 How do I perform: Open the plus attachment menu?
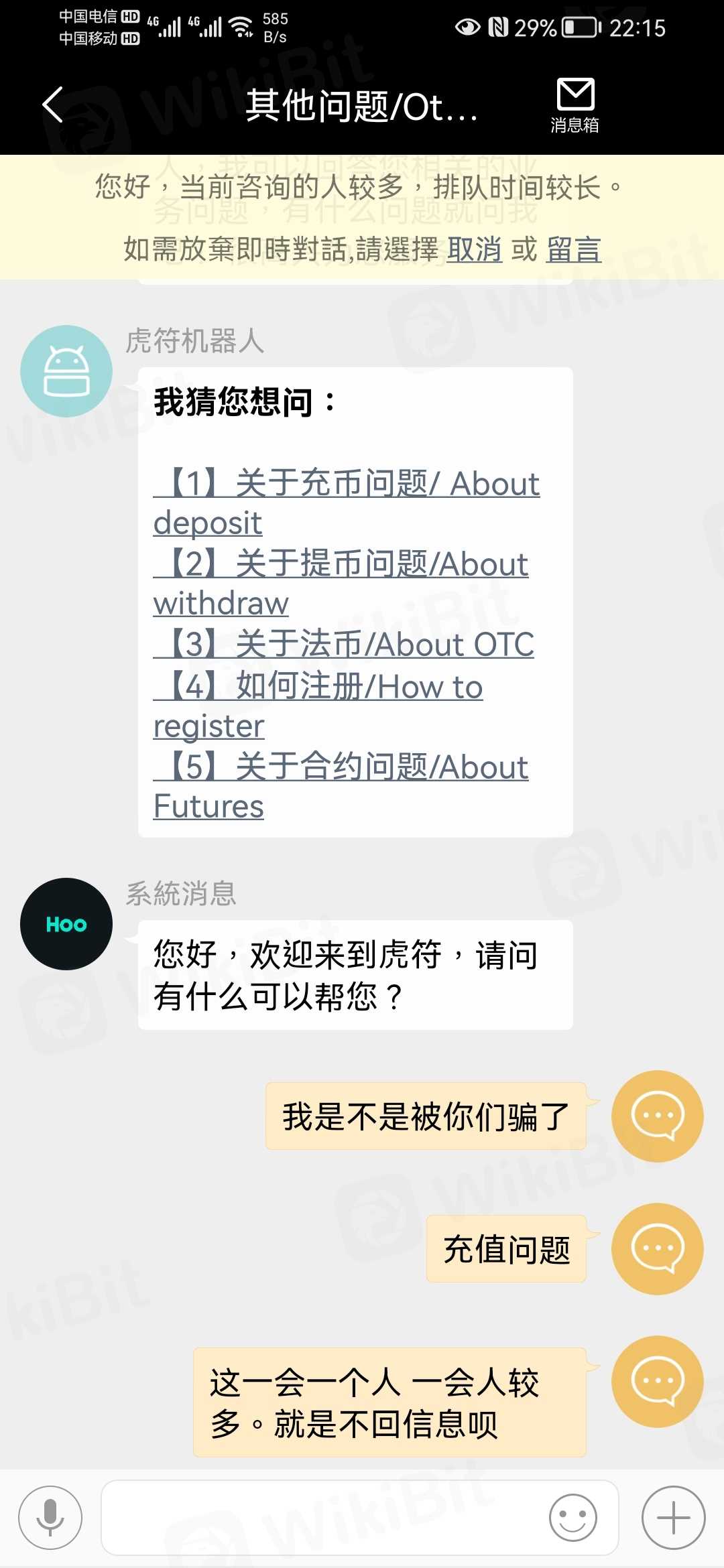pyautogui.click(x=673, y=1517)
